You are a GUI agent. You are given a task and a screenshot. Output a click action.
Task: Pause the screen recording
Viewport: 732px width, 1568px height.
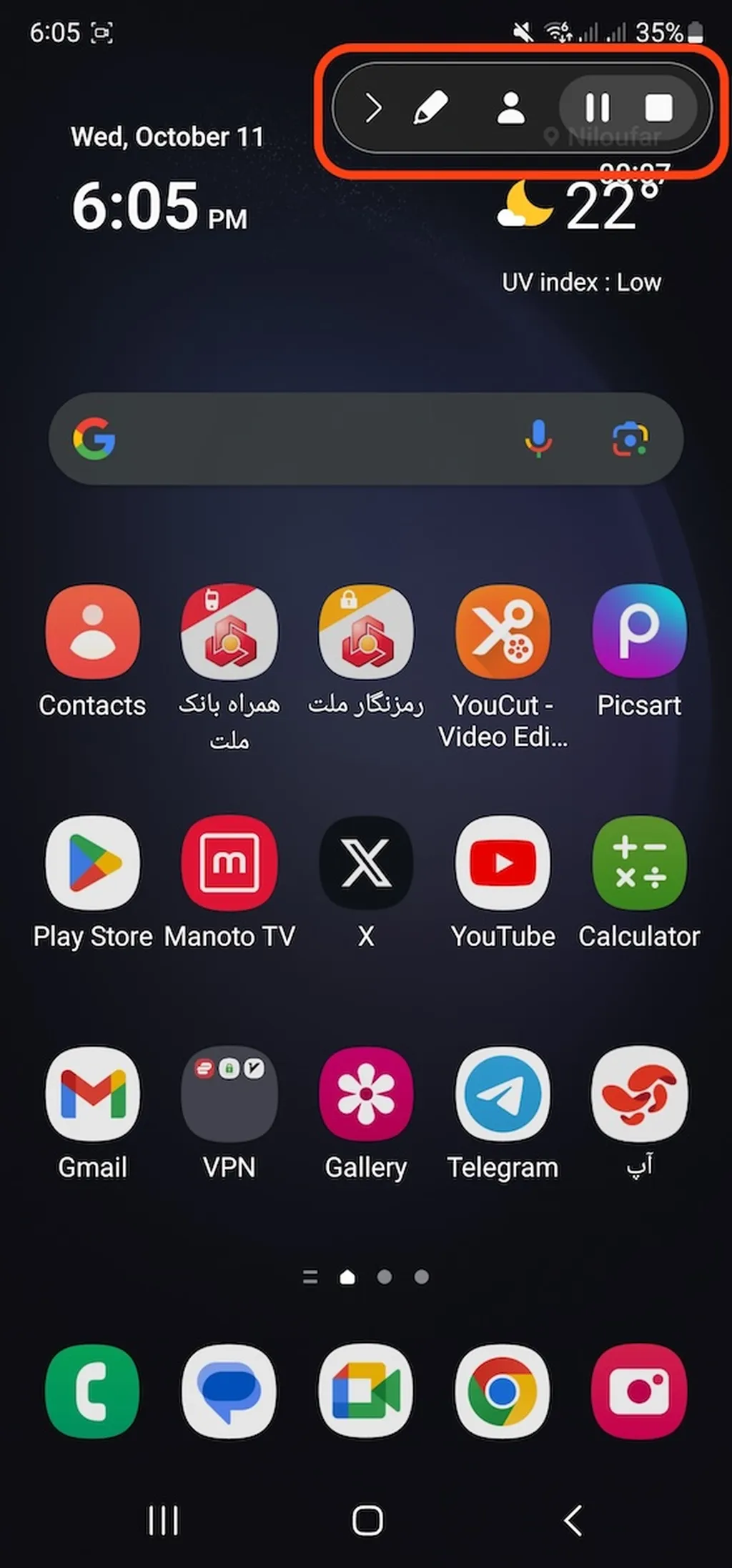click(597, 109)
